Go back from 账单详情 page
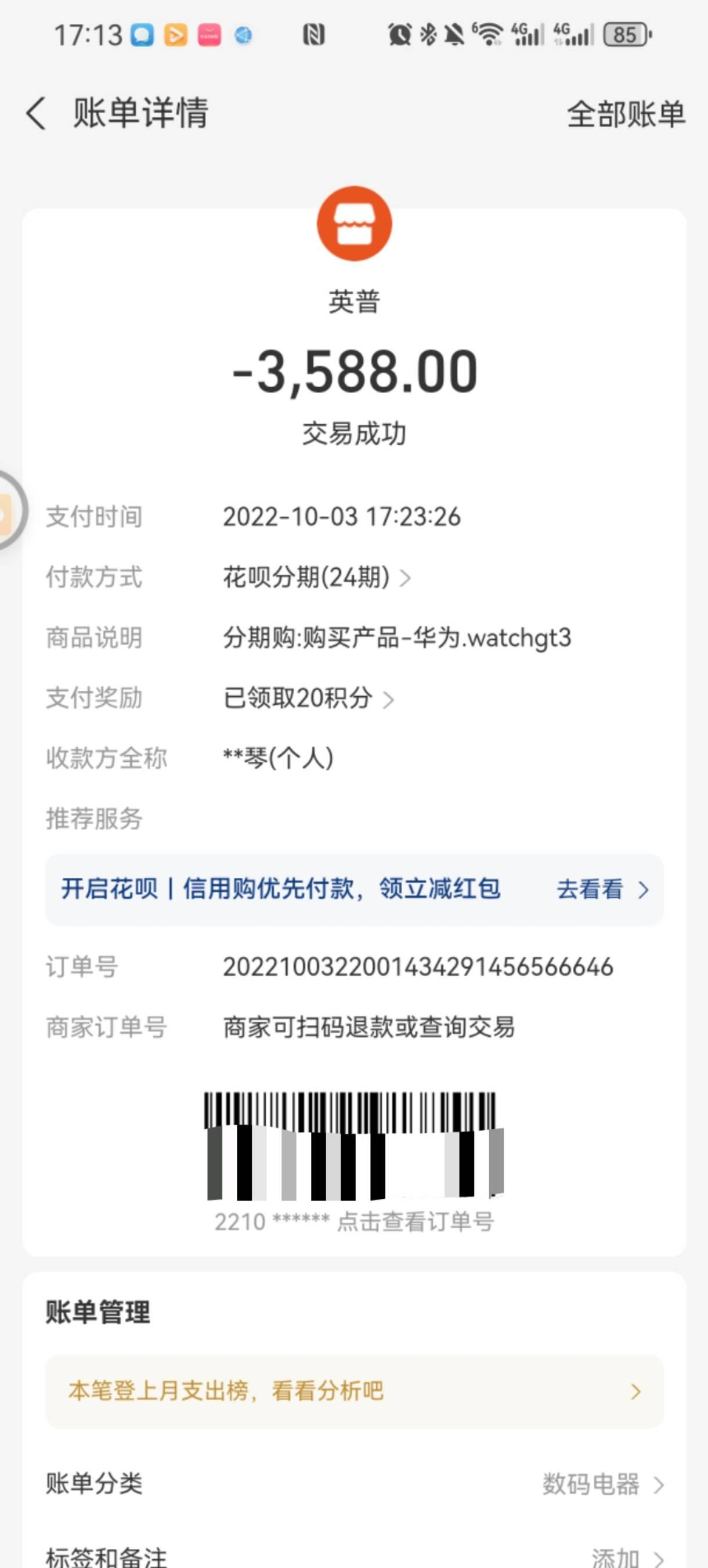708x1568 pixels. [37, 114]
